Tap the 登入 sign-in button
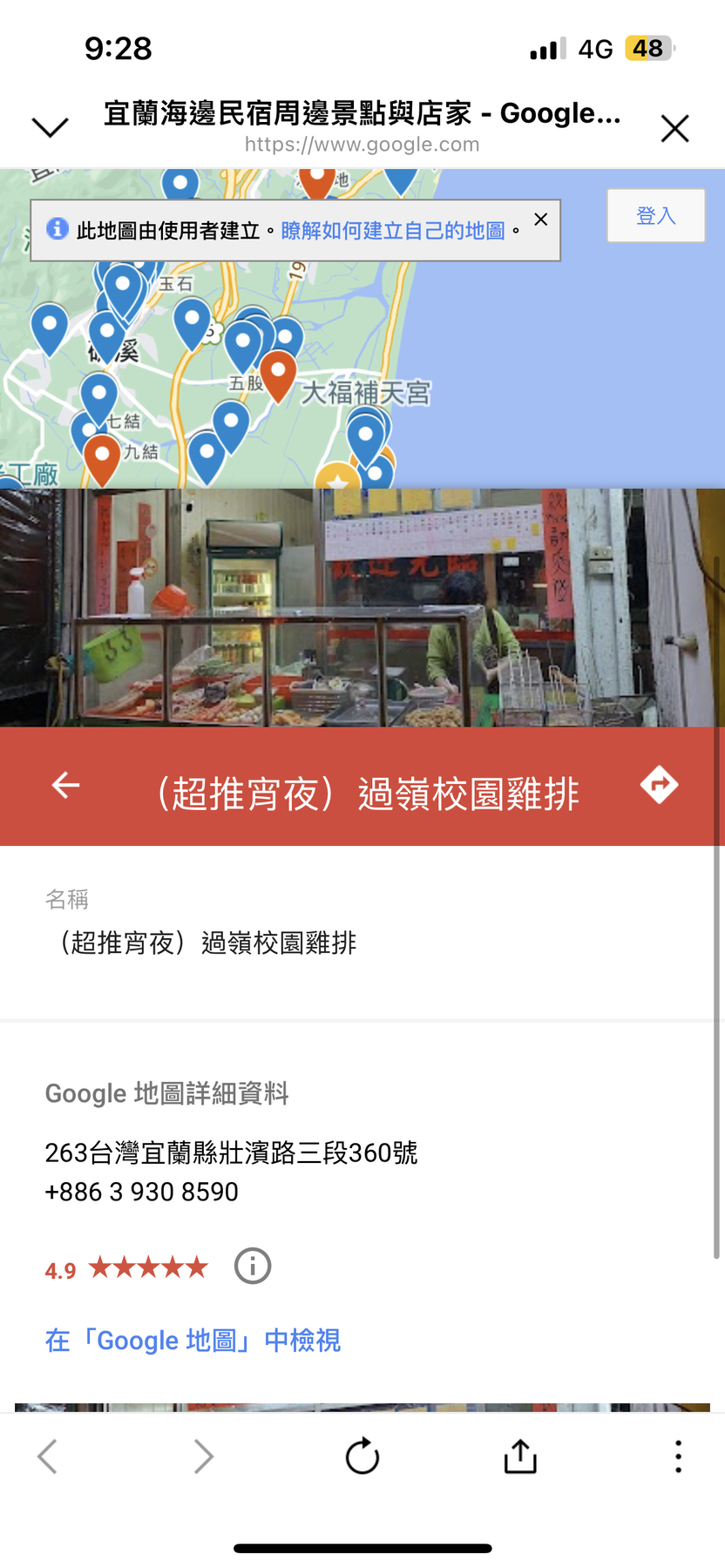 [655, 215]
